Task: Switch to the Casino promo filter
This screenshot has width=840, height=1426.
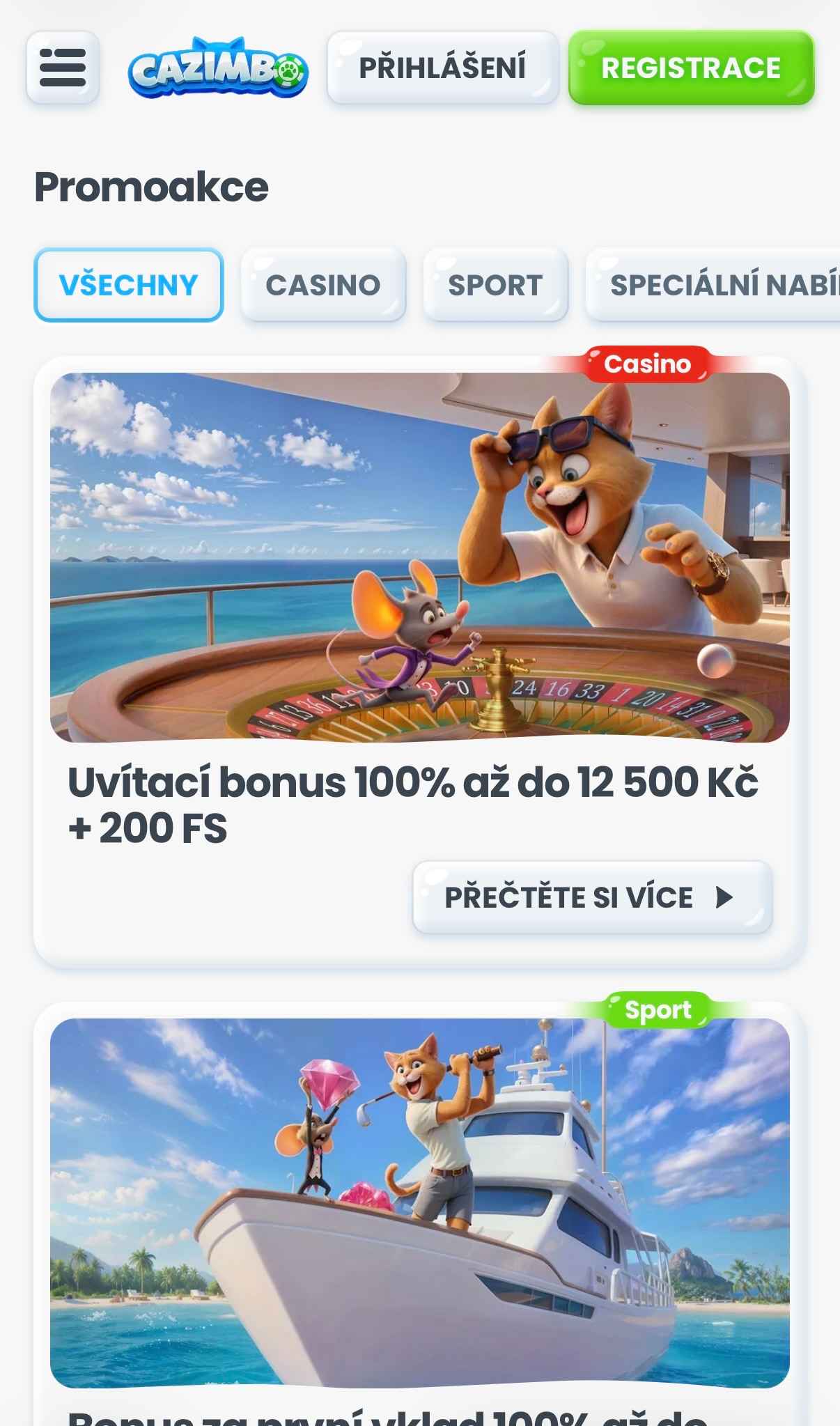Action: pyautogui.click(x=323, y=285)
